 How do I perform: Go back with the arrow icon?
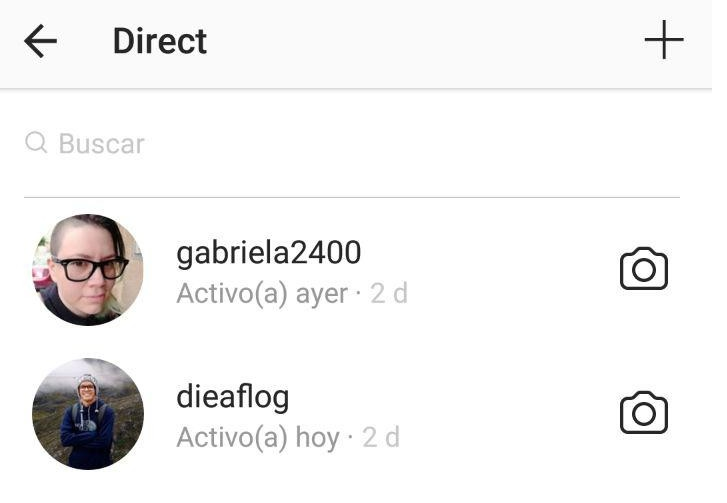pyautogui.click(x=41, y=42)
